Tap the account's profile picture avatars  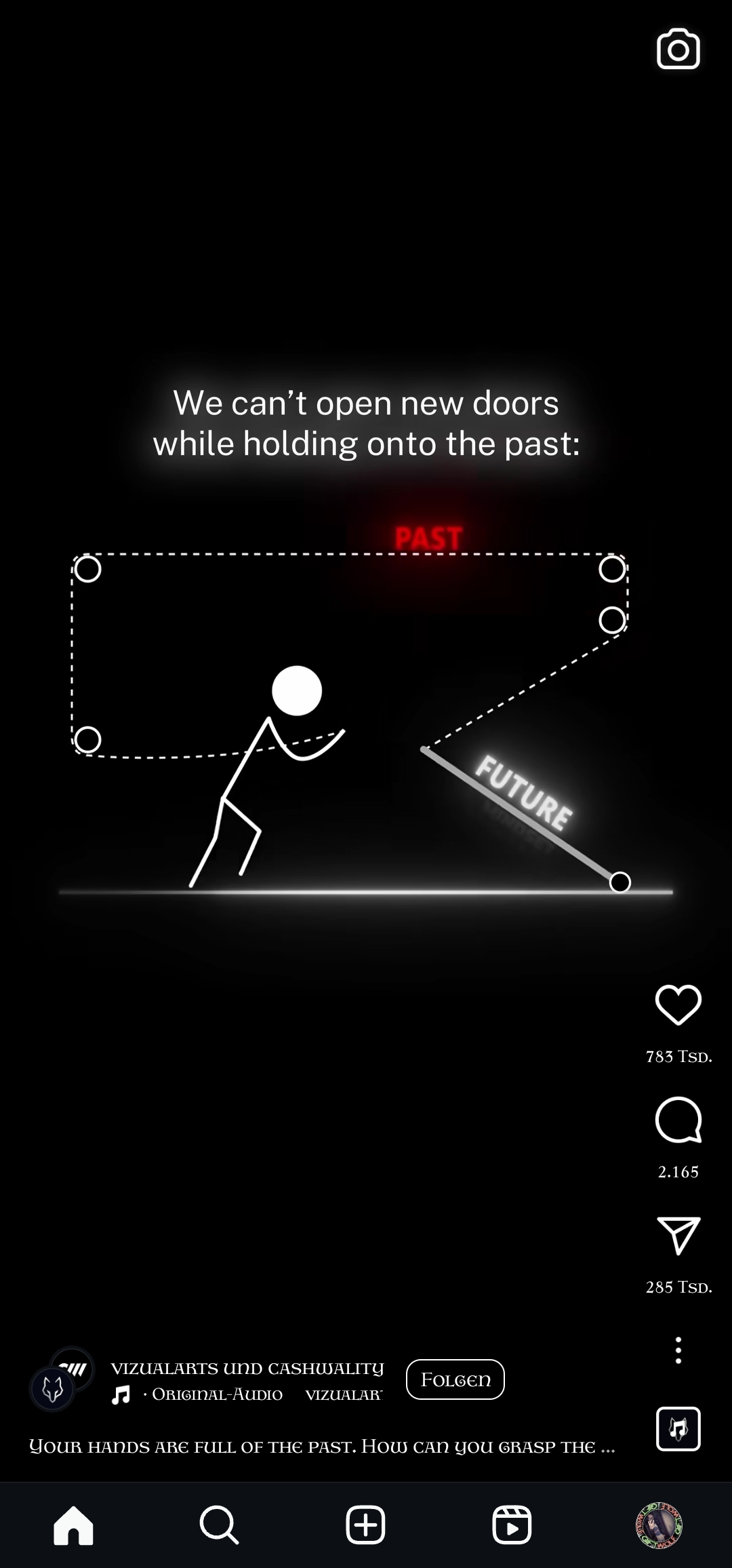[x=62, y=1379]
